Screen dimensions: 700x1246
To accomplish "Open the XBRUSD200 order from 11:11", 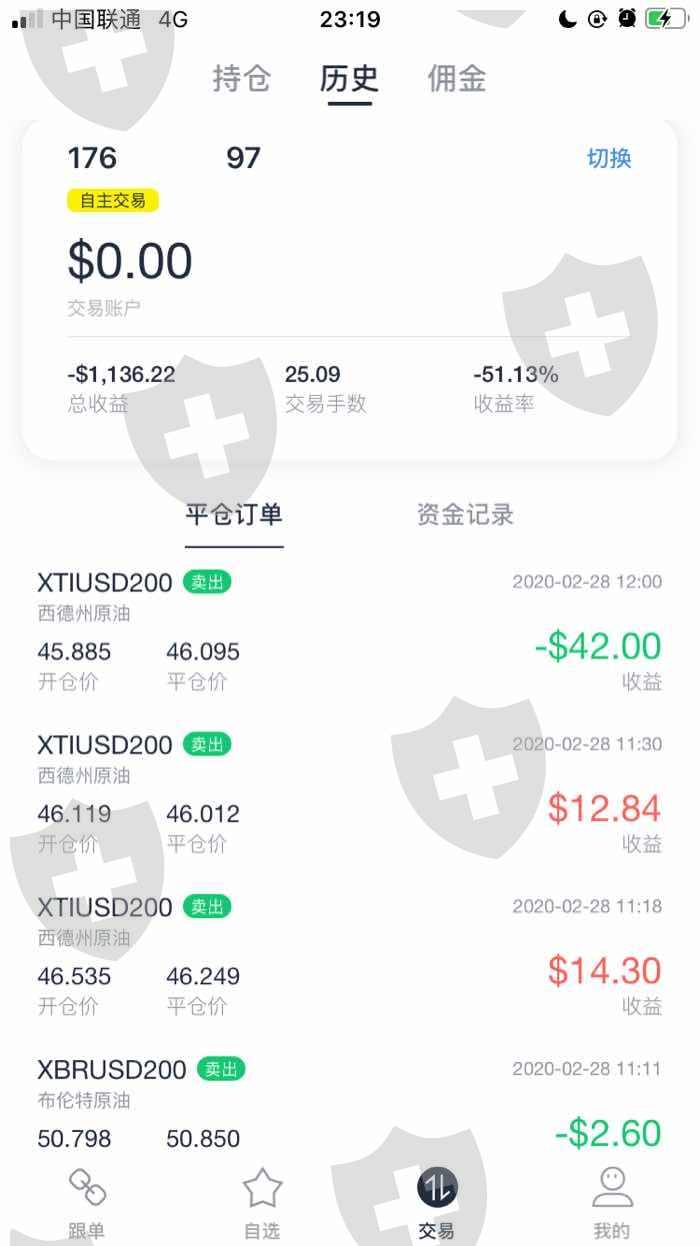I will [x=350, y=1103].
